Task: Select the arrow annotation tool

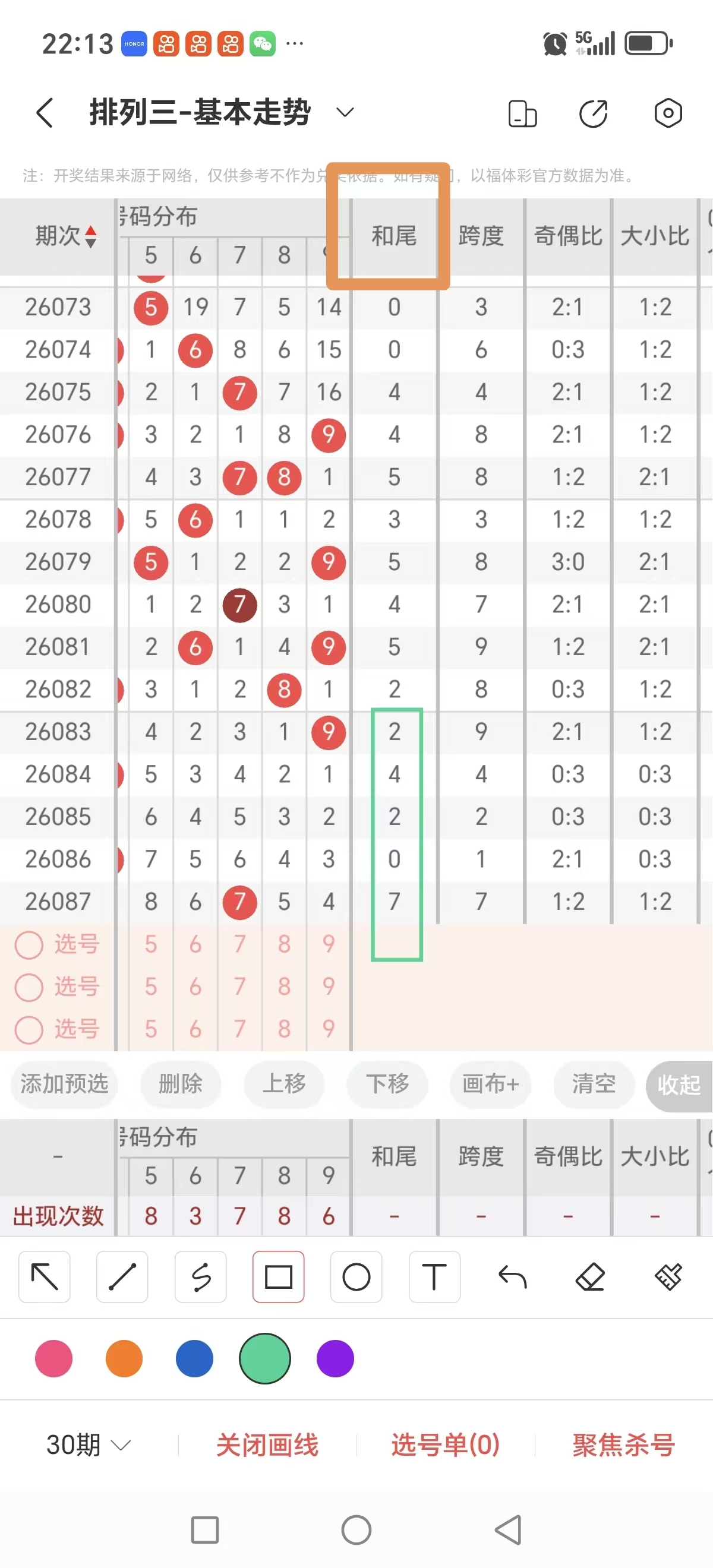Action: coord(44,1277)
